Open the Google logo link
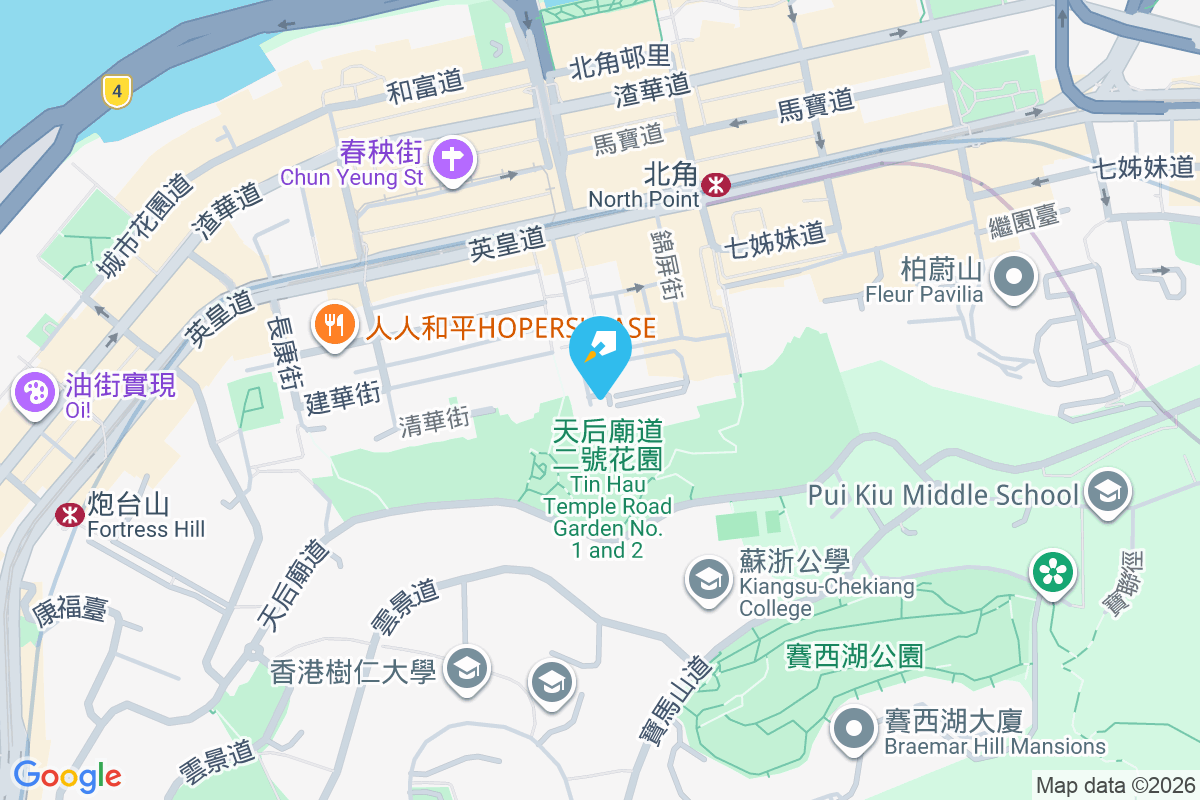This screenshot has height=800, width=1200. click(67, 775)
